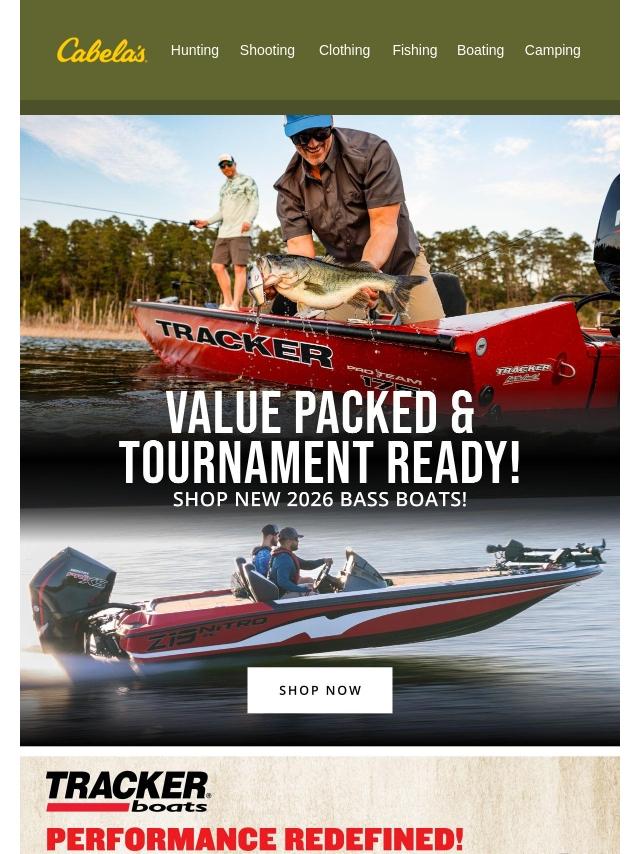Screen dimensions: 640x854
Task: Open the Boating section
Action: tap(480, 50)
